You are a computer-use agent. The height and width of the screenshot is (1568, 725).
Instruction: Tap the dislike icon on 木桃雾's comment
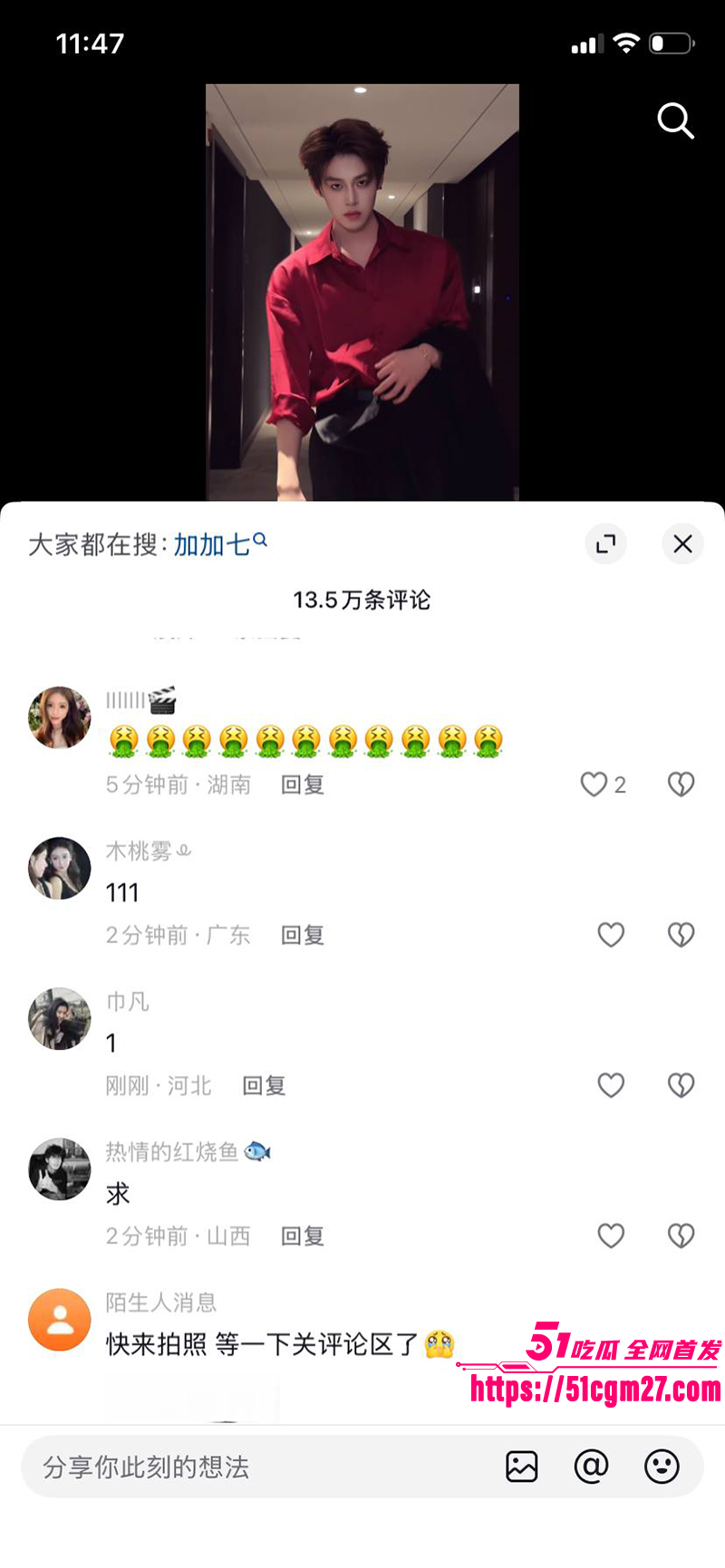click(x=681, y=934)
